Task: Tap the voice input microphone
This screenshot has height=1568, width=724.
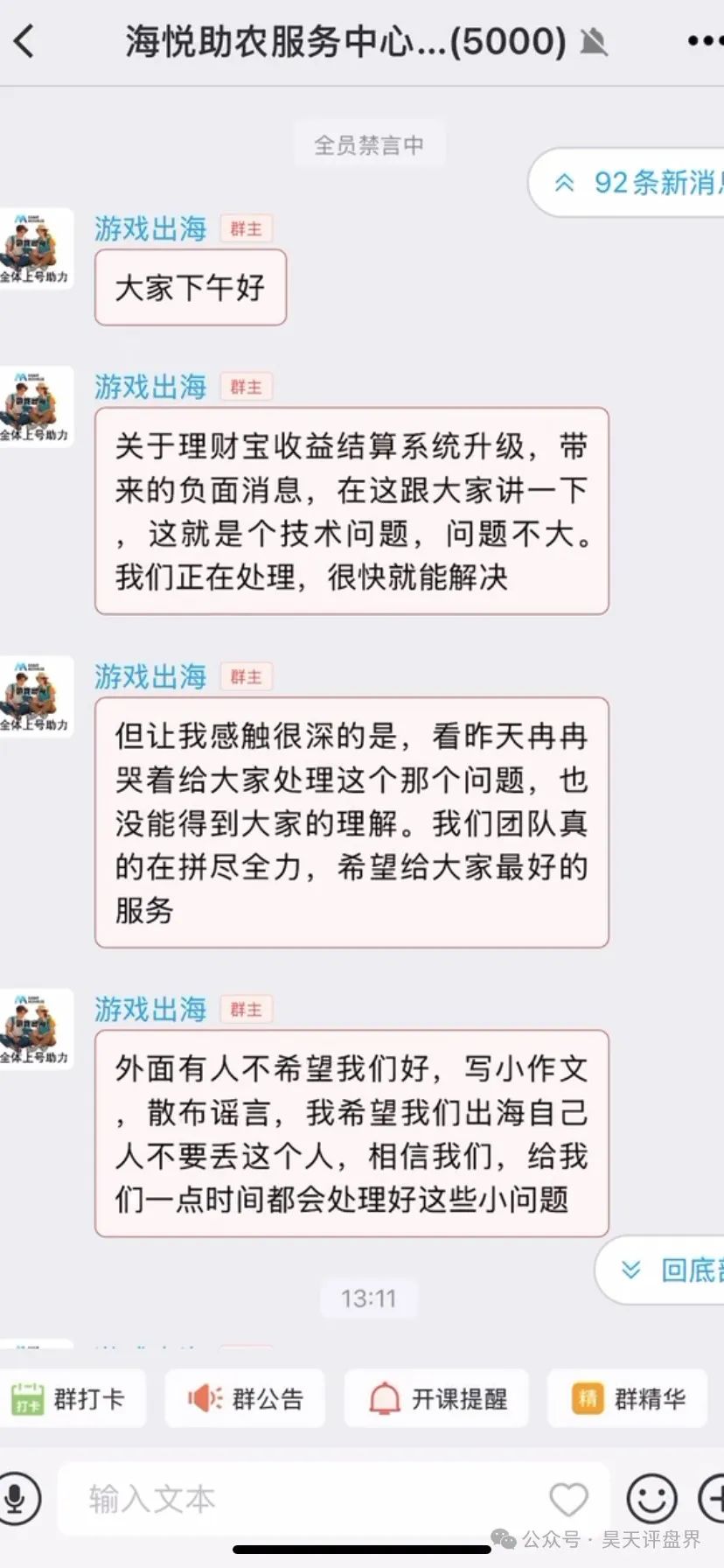Action: pyautogui.click(x=16, y=1499)
